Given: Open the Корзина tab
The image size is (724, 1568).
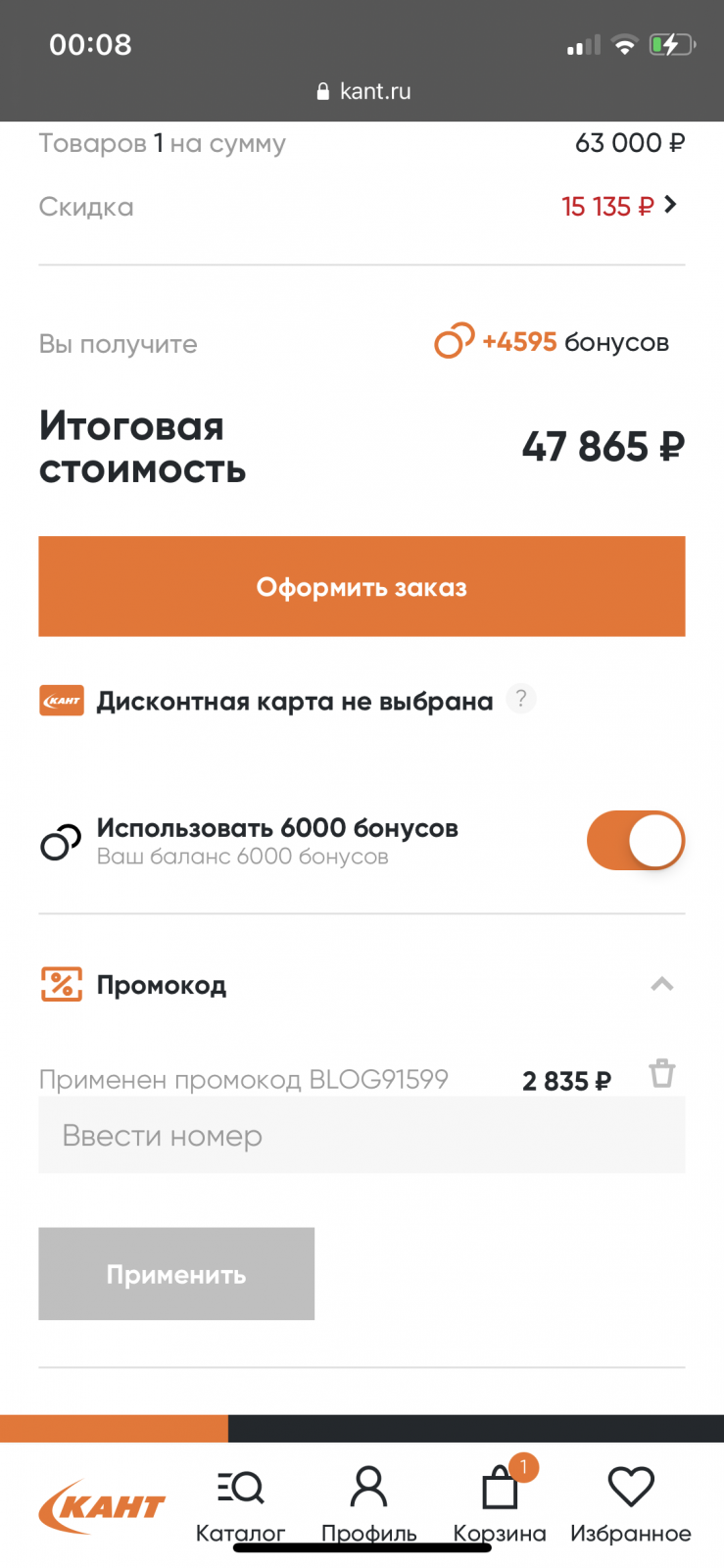Looking at the screenshot, I should pyautogui.click(x=500, y=1504).
